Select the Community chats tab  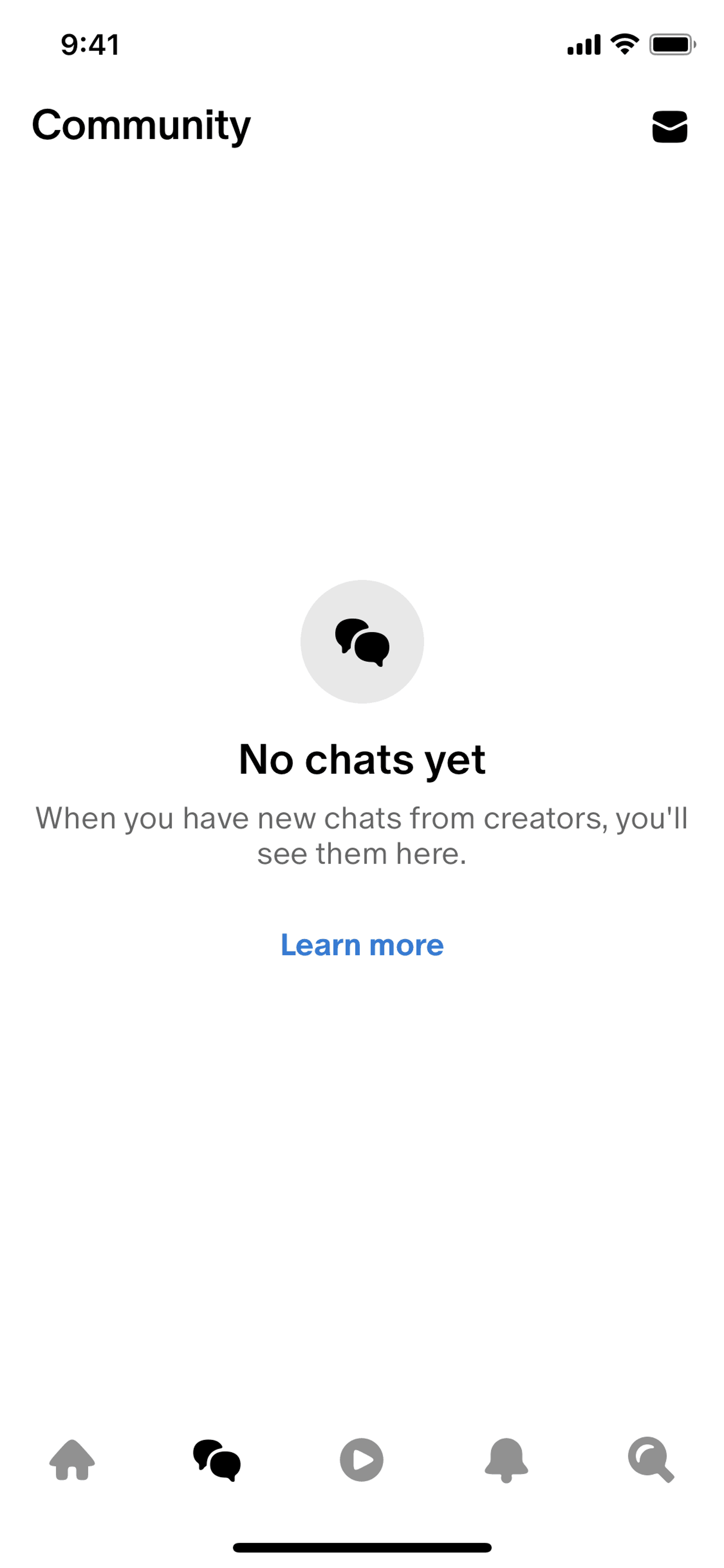(217, 1460)
